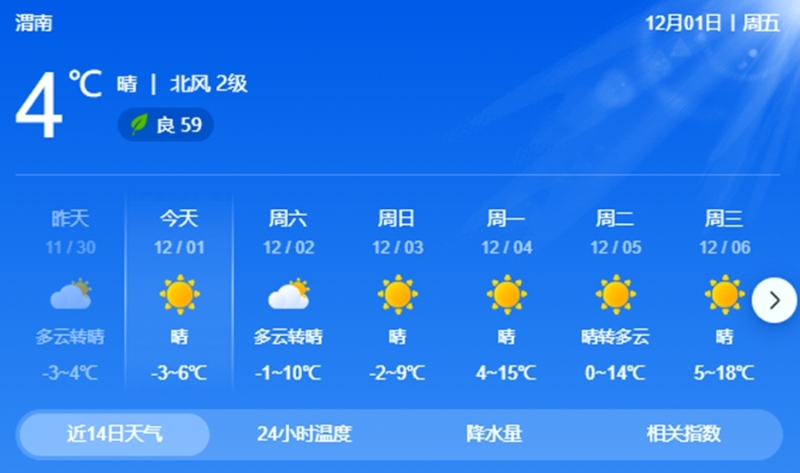Select the 相关指数 tab

point(683,434)
